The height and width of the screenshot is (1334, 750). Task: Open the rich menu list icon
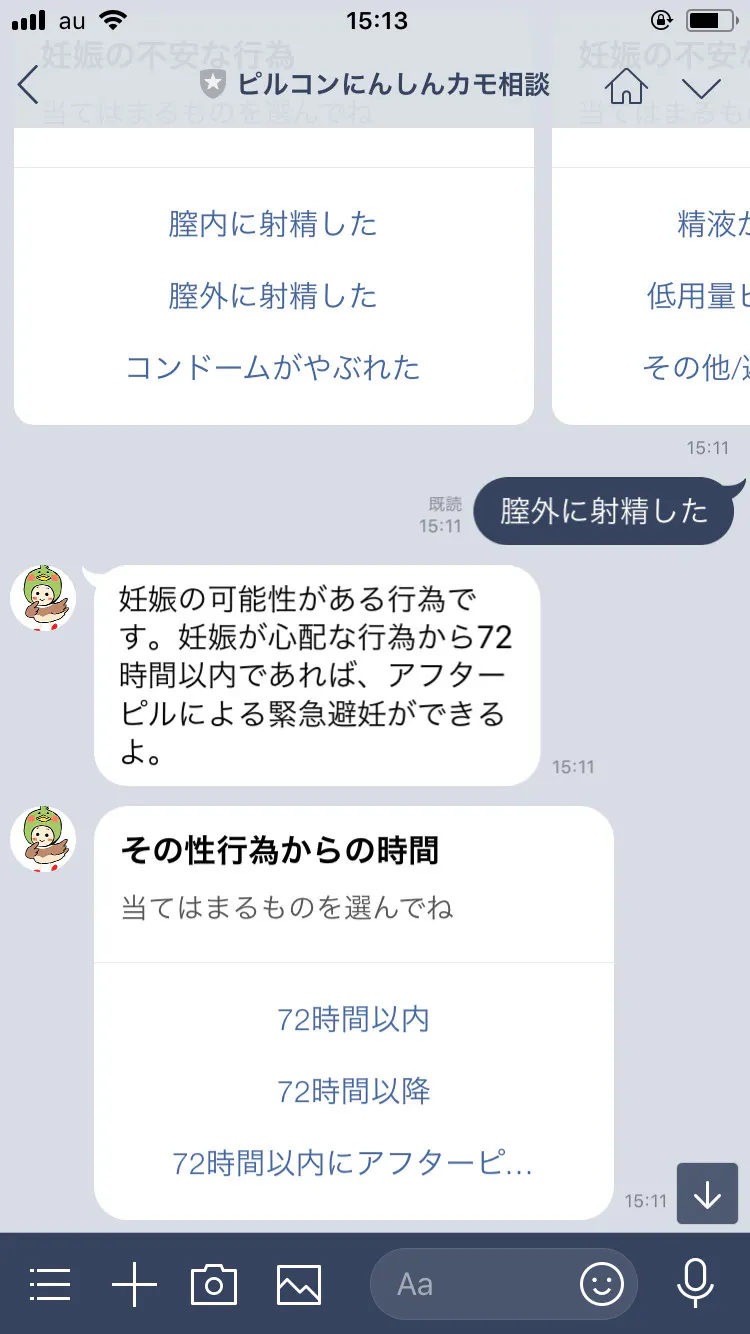coord(50,1284)
